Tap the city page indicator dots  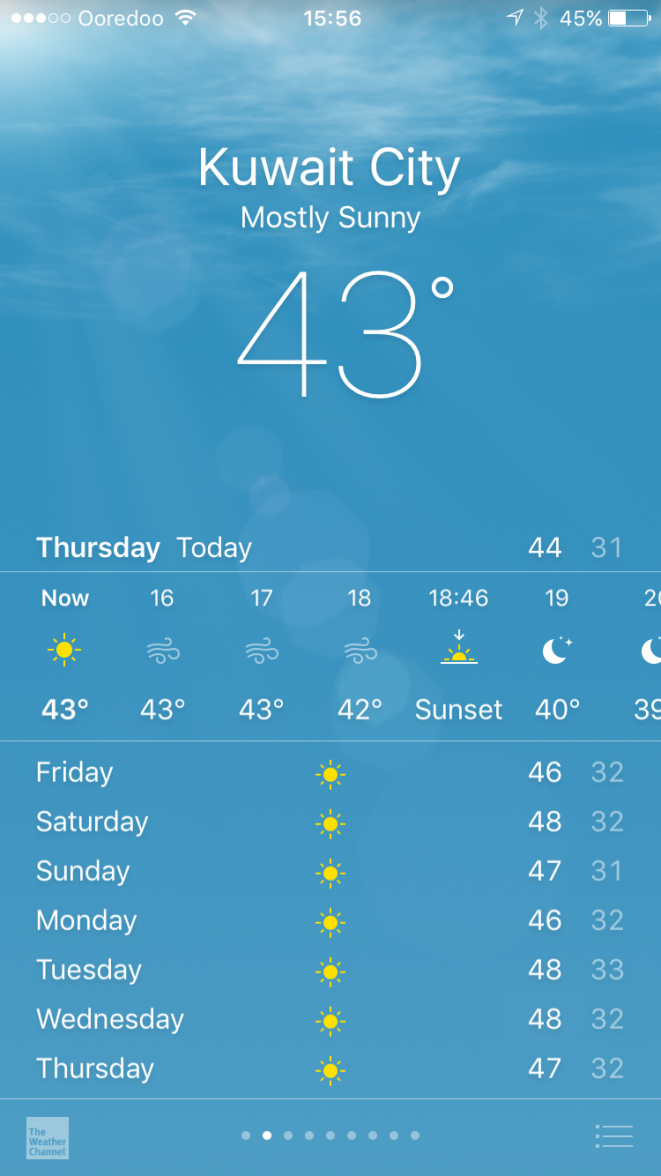point(330,1136)
